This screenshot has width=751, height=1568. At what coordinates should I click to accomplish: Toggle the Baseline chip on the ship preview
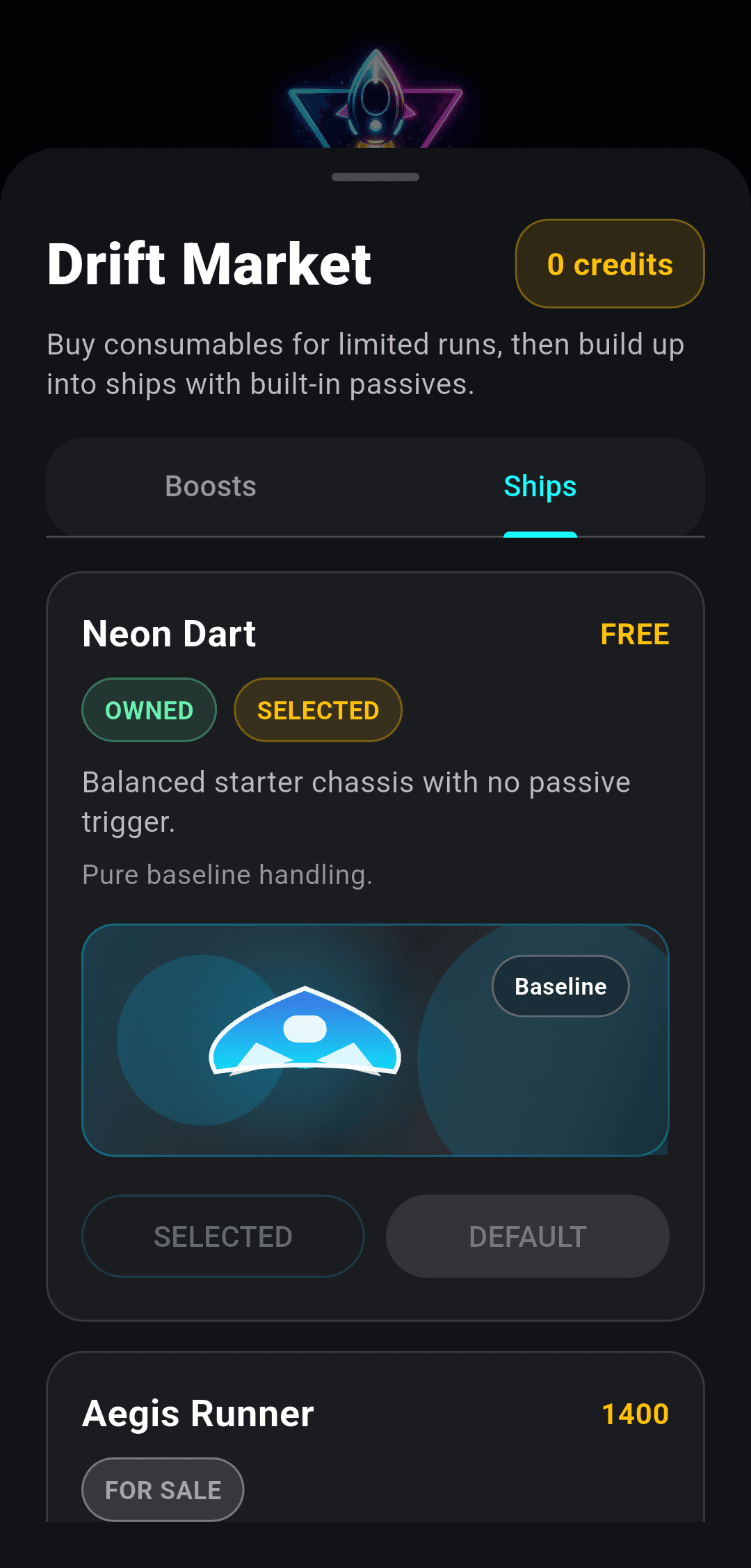pyautogui.click(x=560, y=986)
